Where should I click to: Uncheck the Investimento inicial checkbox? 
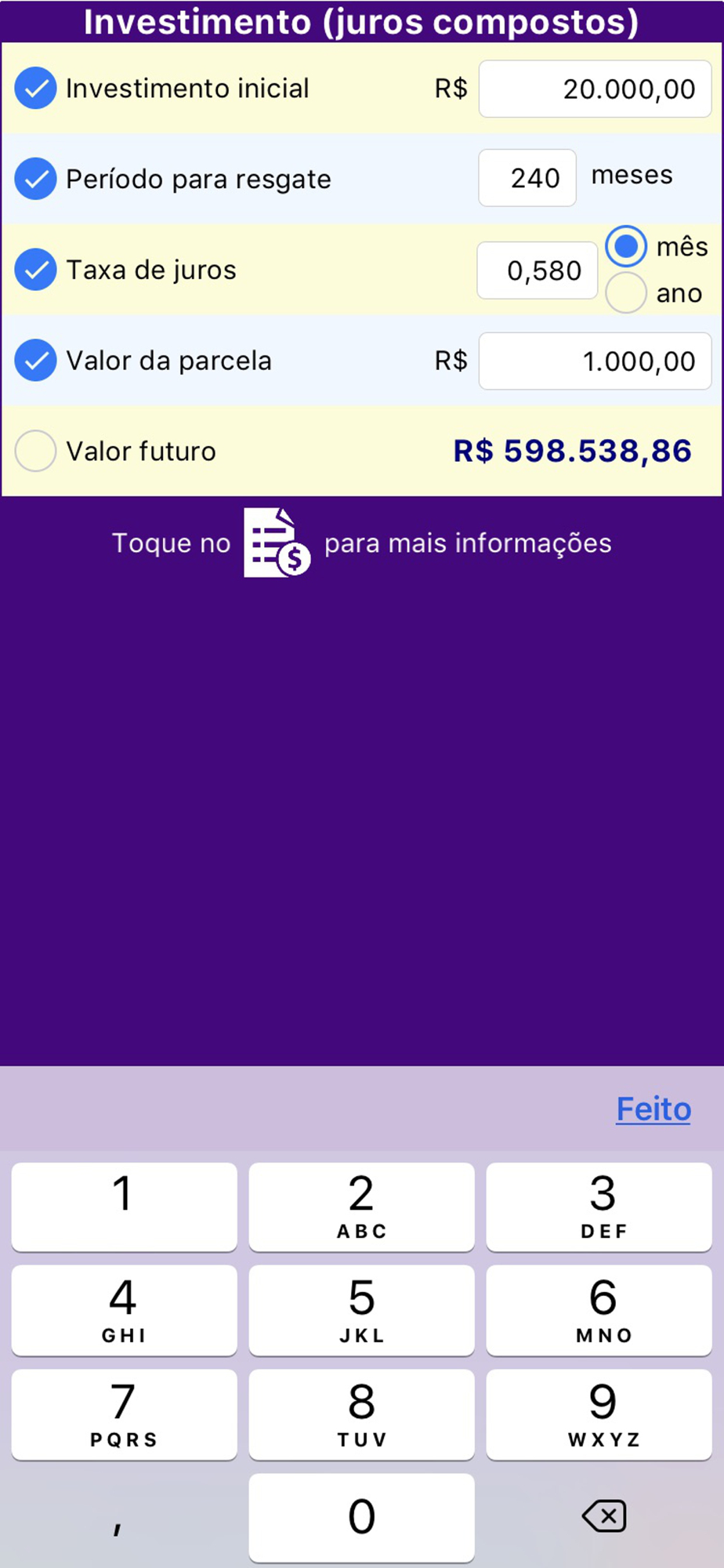pos(35,88)
